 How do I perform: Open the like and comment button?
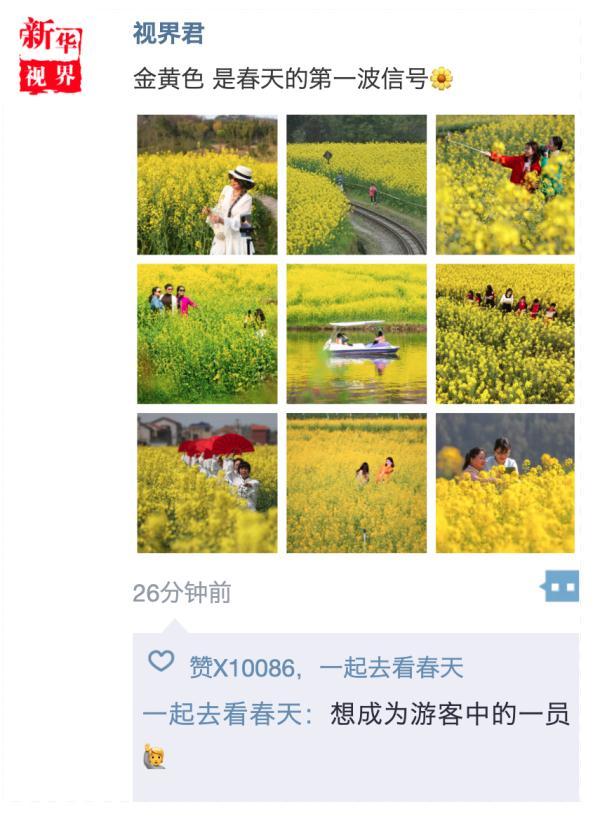[560, 587]
